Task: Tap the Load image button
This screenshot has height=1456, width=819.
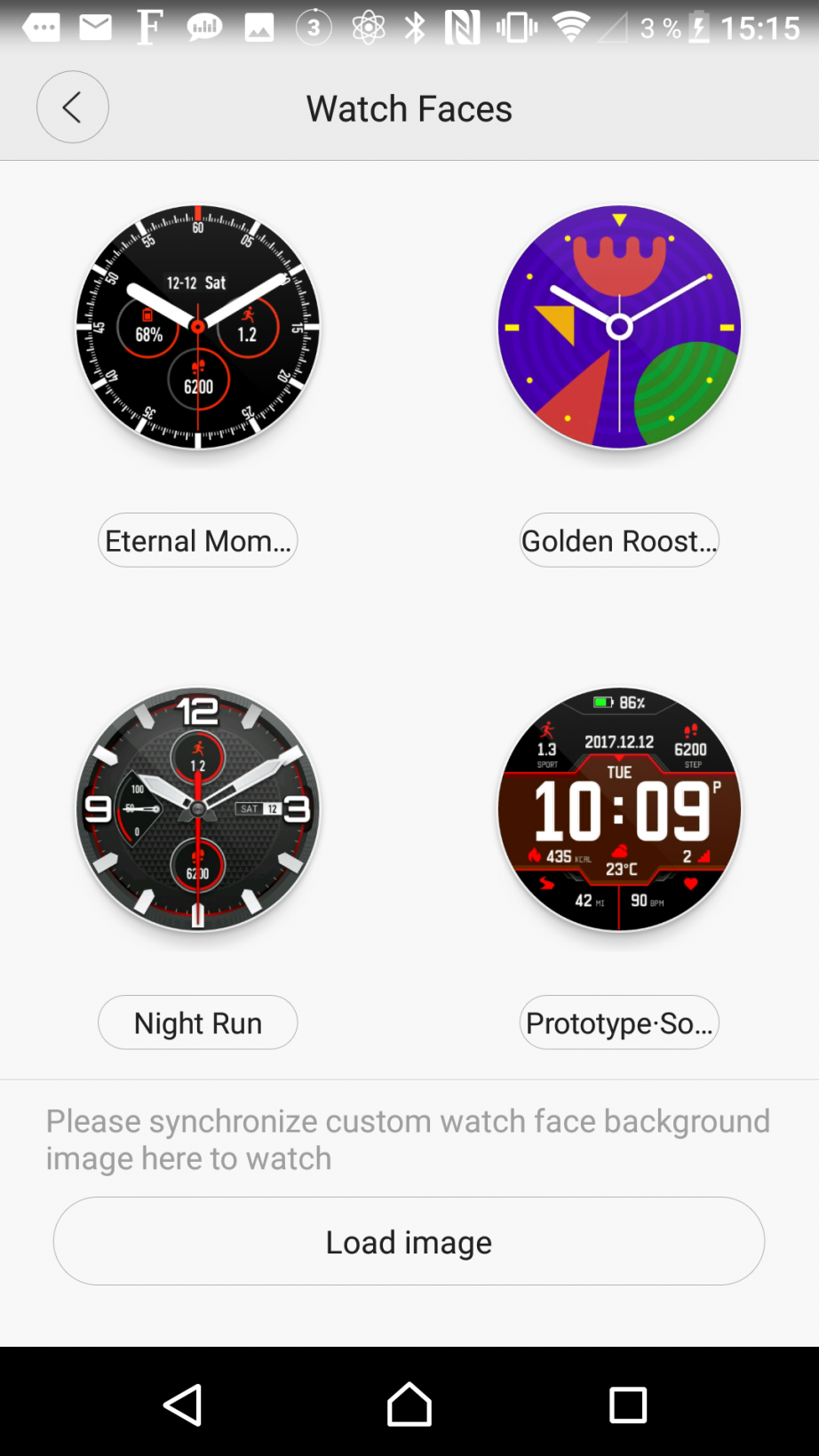Action: pos(409,1241)
